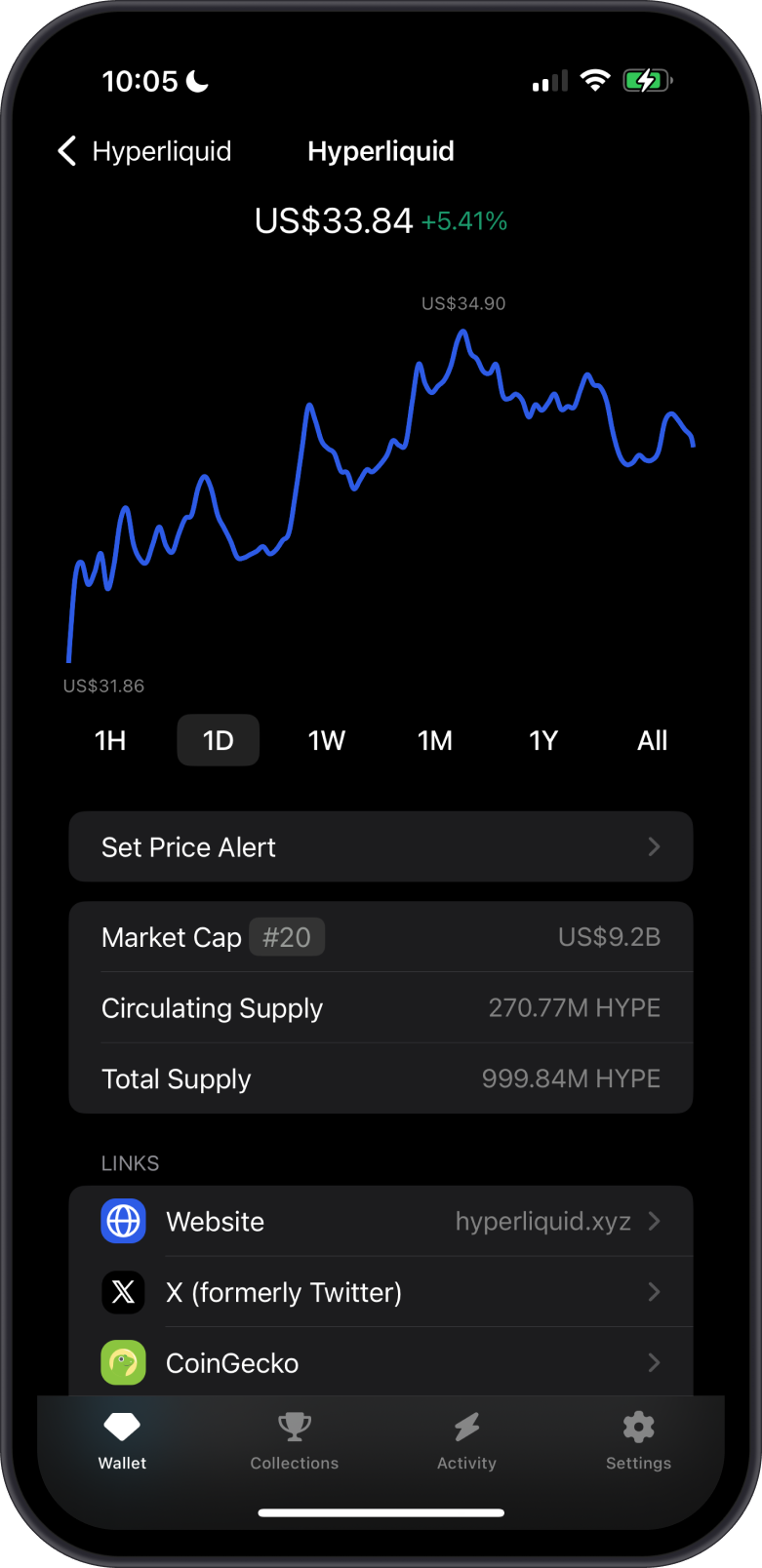Screen dimensions: 762x1568
Task: Select the Wallet tab icon
Action: point(122,1427)
